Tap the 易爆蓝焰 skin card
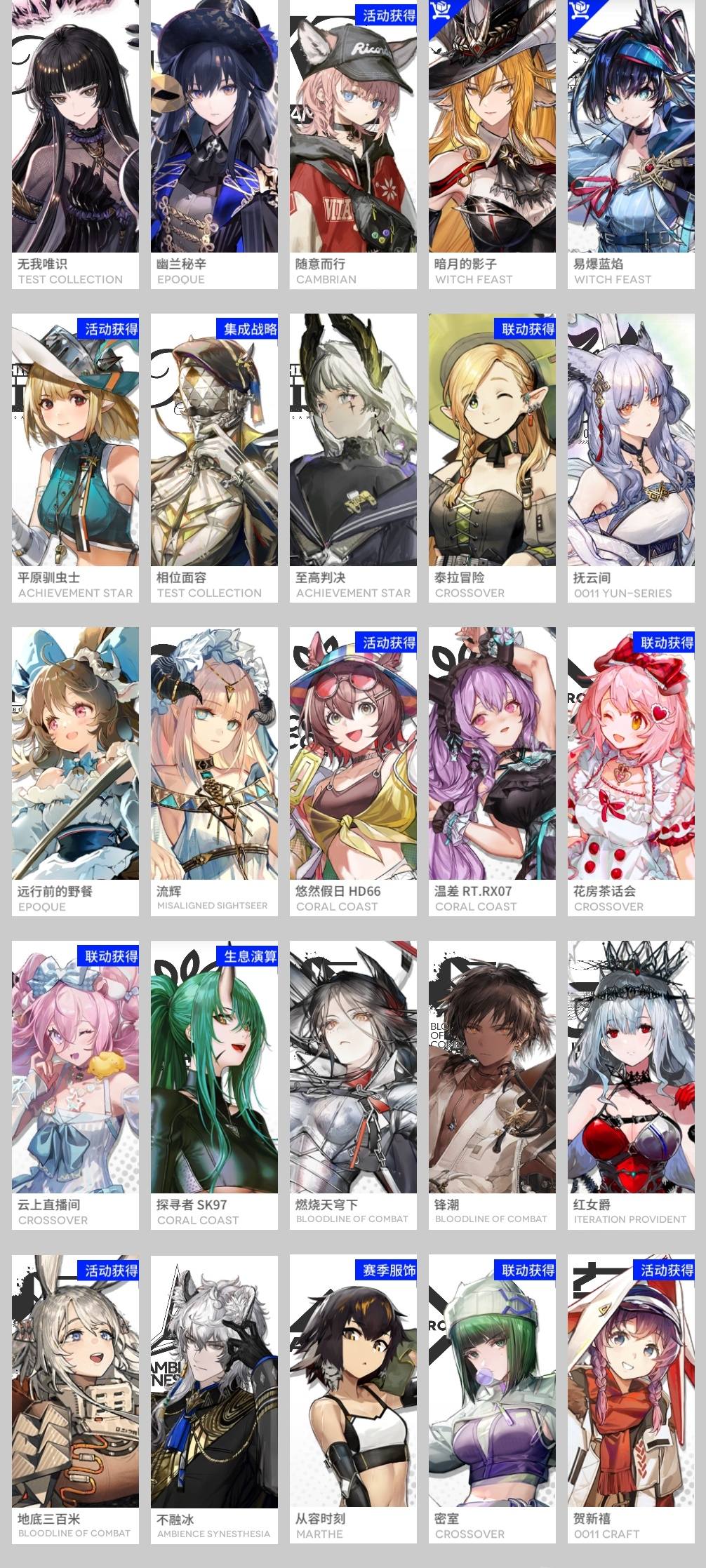The width and height of the screenshot is (706, 1568). point(631,145)
